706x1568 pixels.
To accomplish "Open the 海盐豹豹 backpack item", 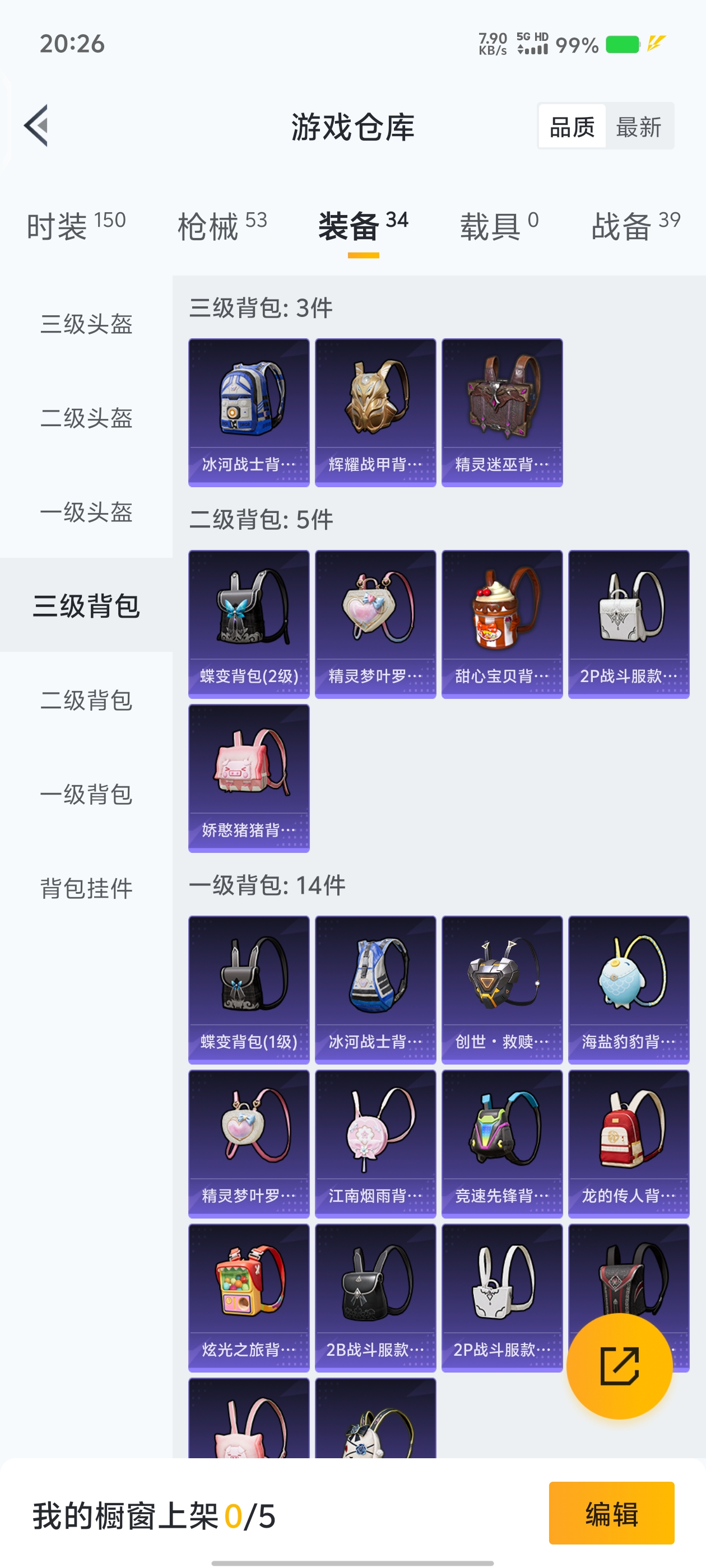I will coord(628,989).
